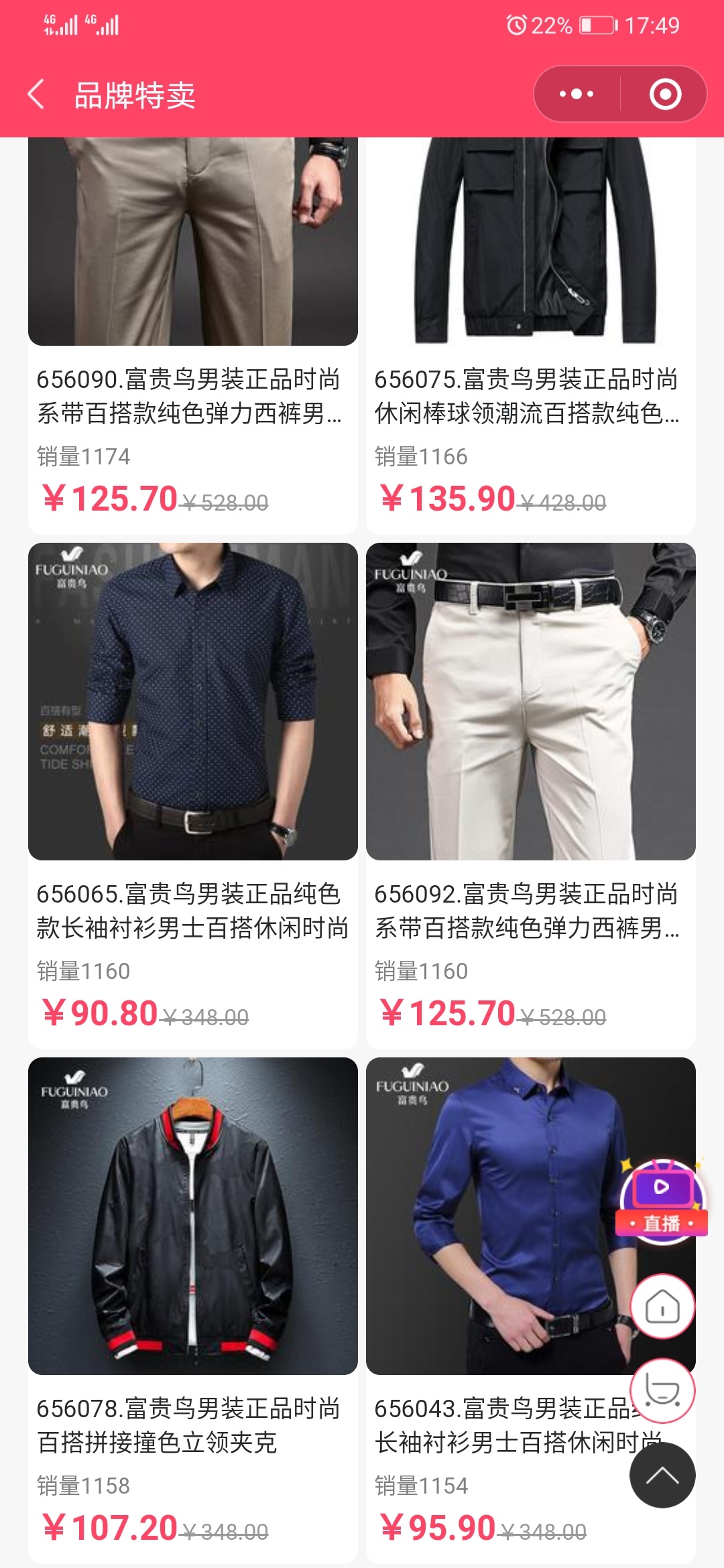The height and width of the screenshot is (1568, 724).
Task: Open the 直播 live stream floating button
Action: (662, 1201)
